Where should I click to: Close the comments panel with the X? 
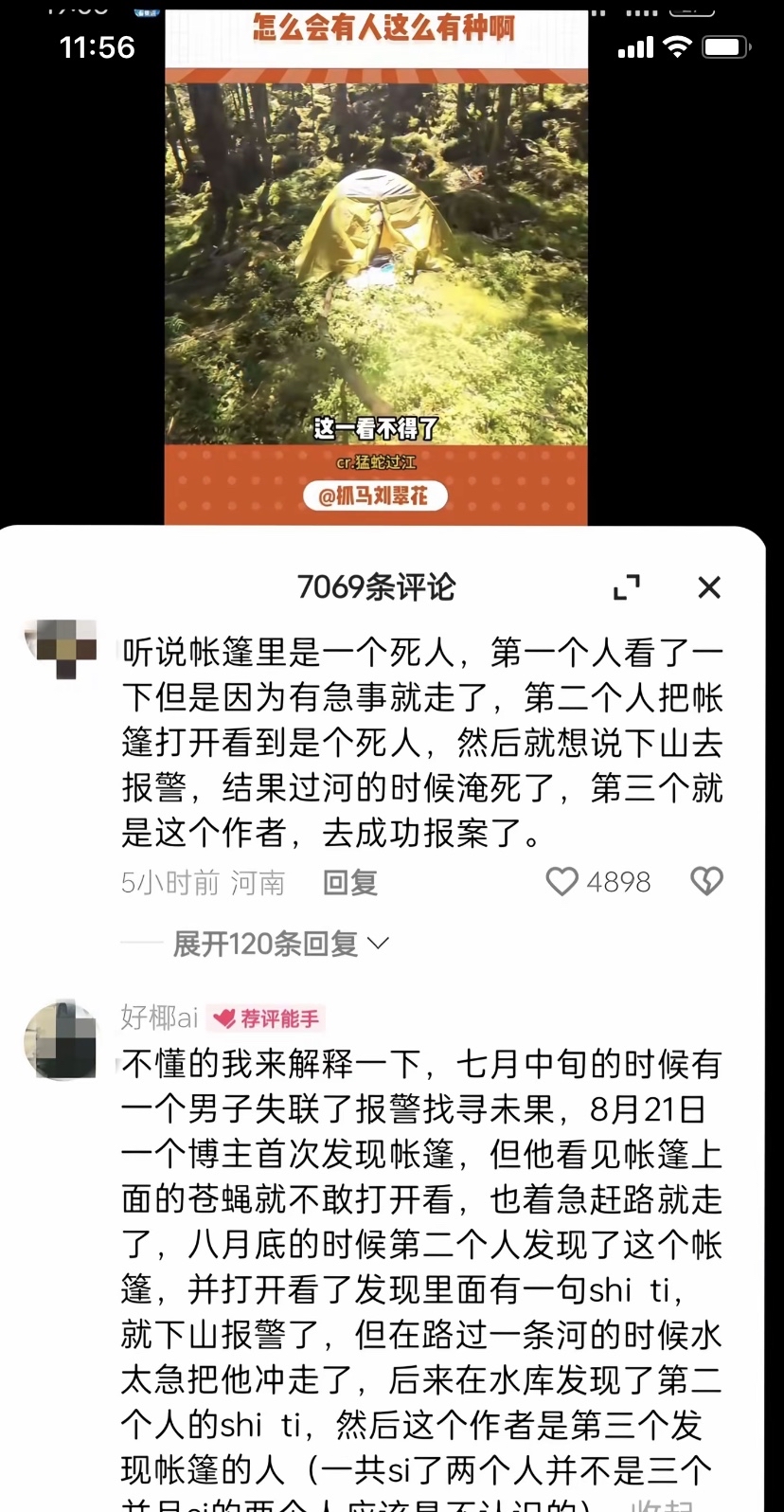pos(708,587)
